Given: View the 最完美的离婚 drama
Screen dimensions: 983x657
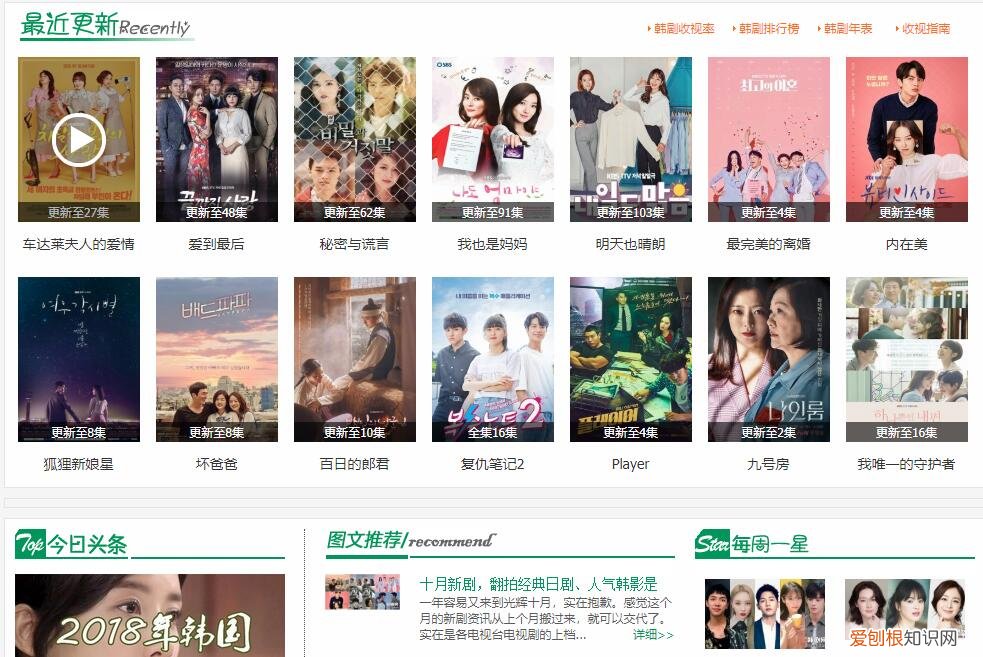Looking at the screenshot, I should pos(769,139).
